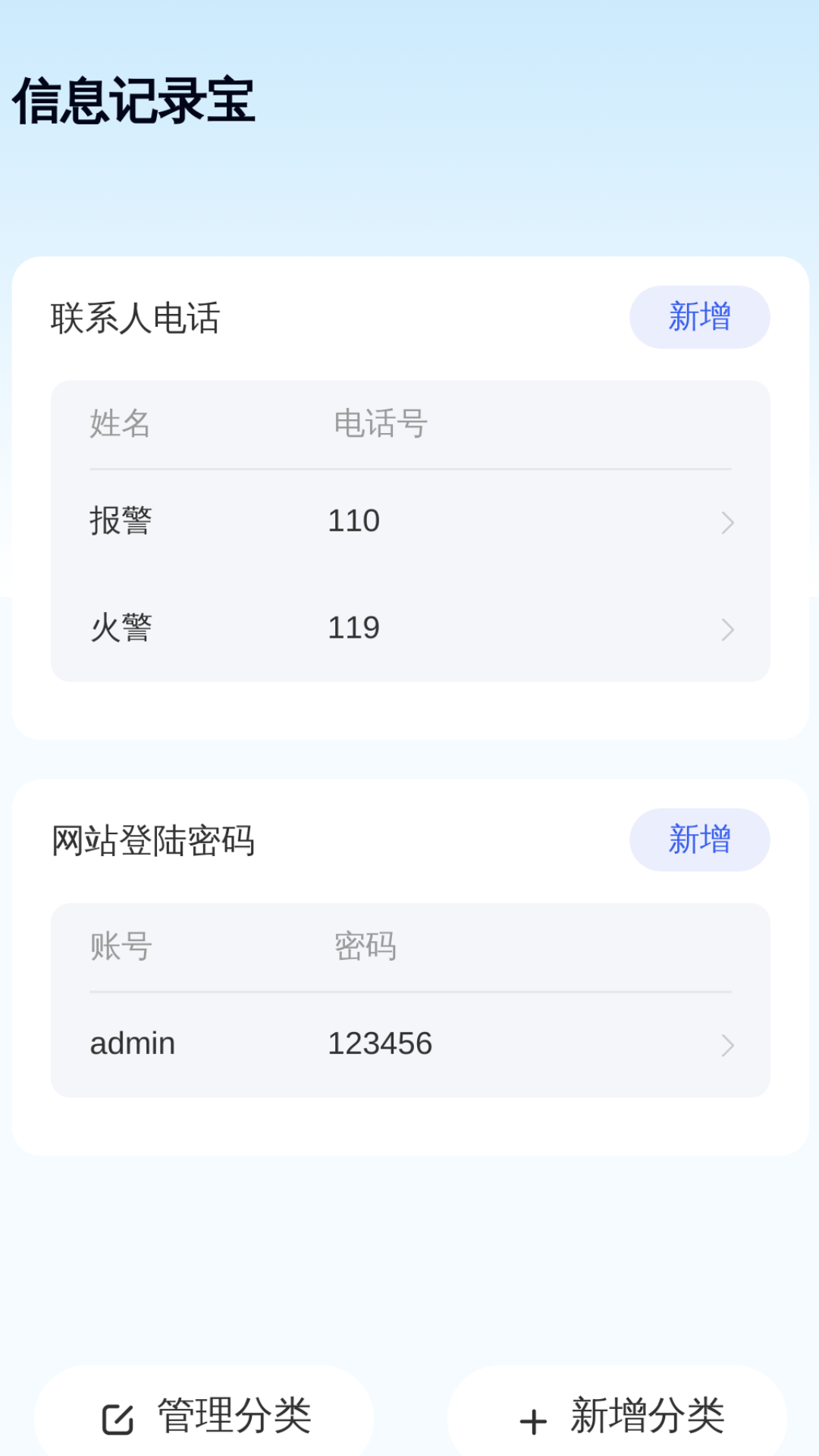Open the 火警 119 entry
Image resolution: width=819 pixels, height=1456 pixels.
[409, 629]
